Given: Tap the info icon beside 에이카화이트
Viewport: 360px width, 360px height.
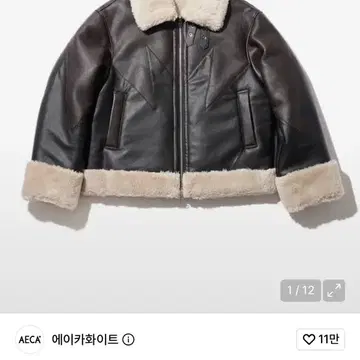Looking at the screenshot, I should click(128, 340).
